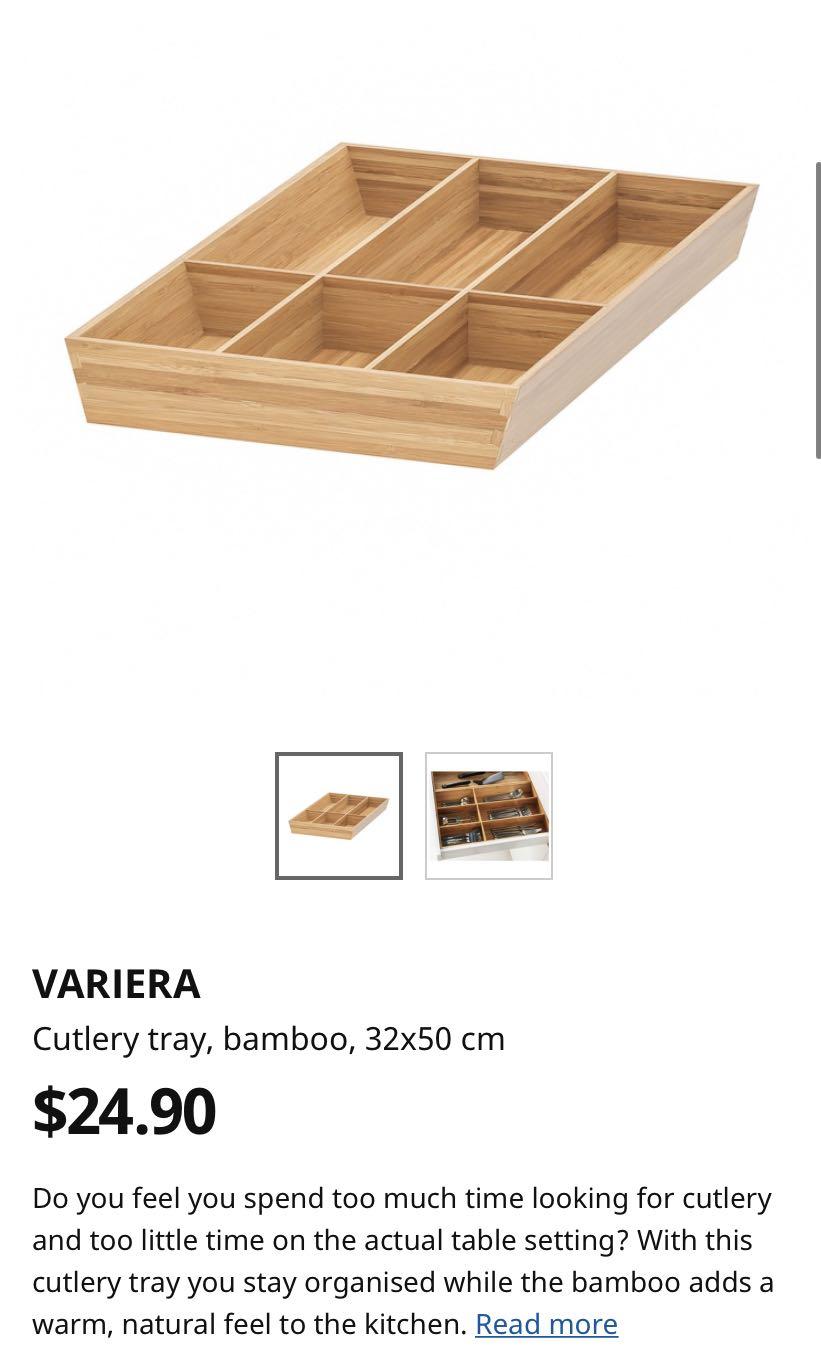
Task: Select the second thumbnail showing the drawer
Action: [x=488, y=815]
